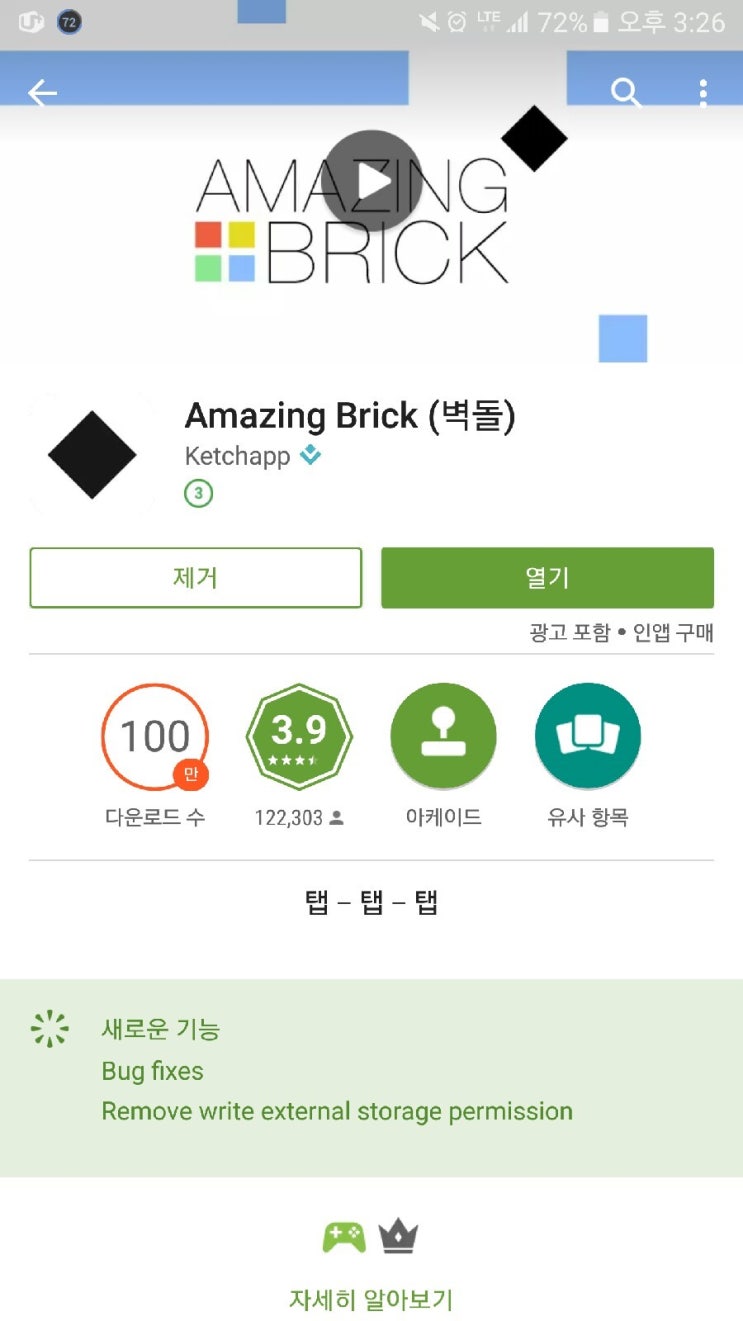Tap the search icon in the top bar
This screenshot has width=743, height=1321.
(x=625, y=92)
